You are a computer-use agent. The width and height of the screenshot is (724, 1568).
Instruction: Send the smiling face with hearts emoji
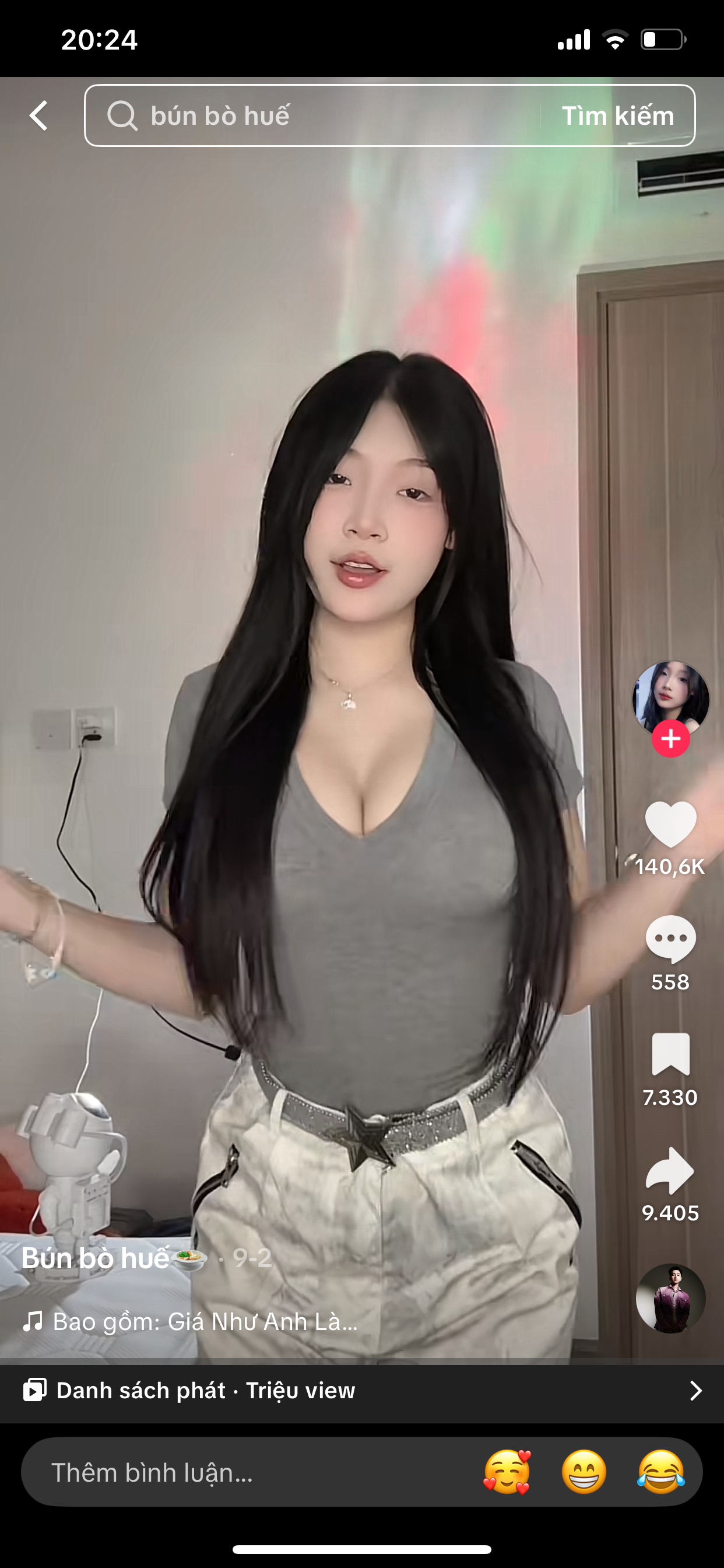click(x=507, y=1472)
